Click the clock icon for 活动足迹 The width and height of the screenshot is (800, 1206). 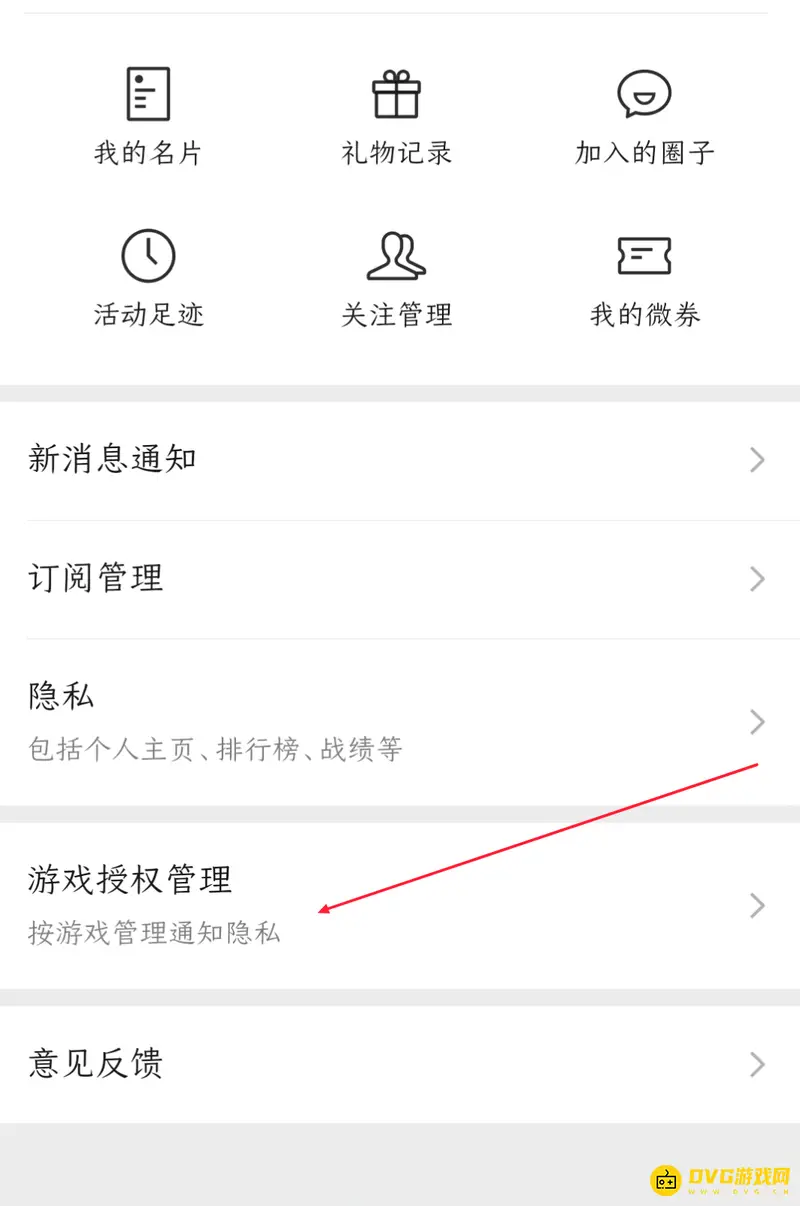[x=148, y=255]
